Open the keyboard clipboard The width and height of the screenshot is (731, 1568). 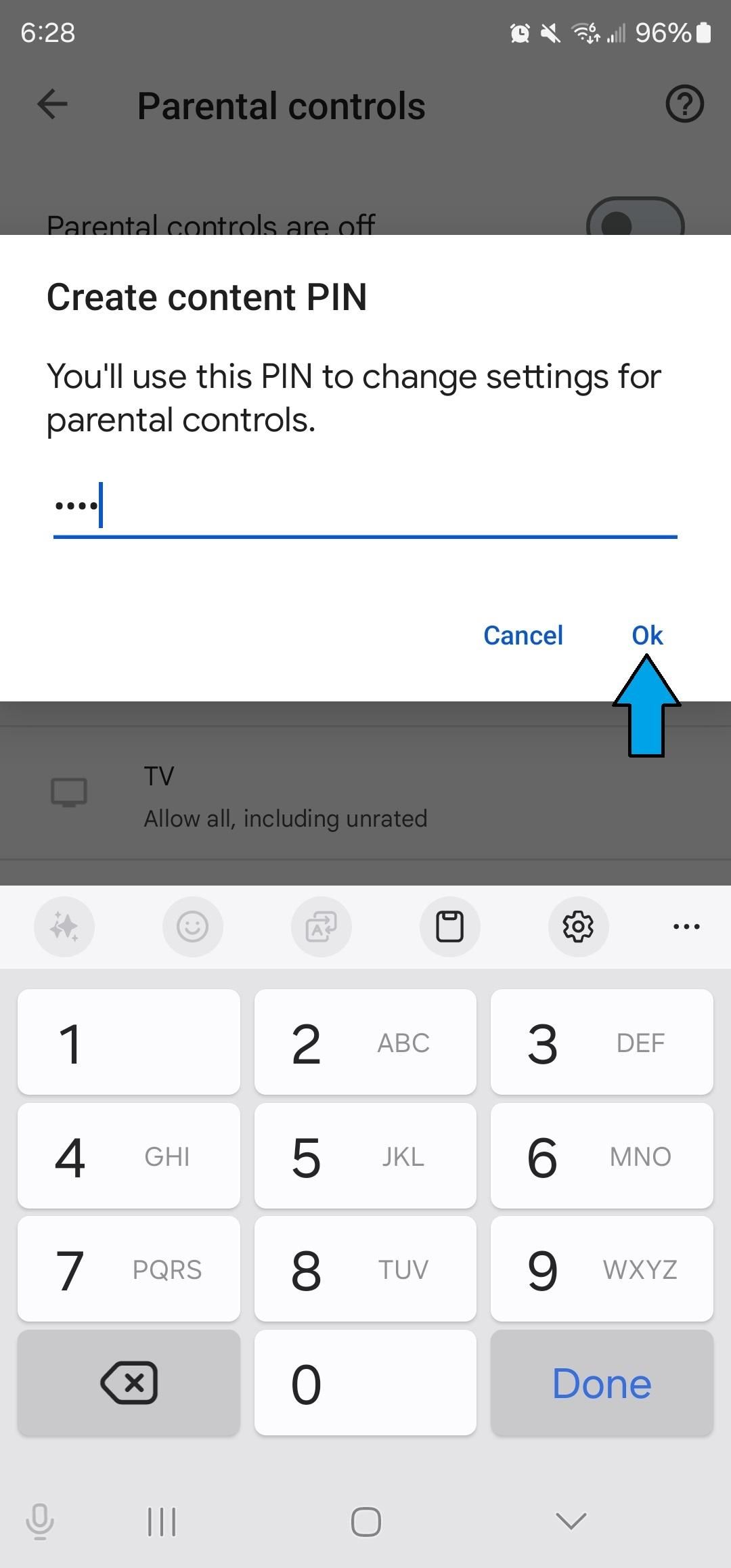[449, 926]
